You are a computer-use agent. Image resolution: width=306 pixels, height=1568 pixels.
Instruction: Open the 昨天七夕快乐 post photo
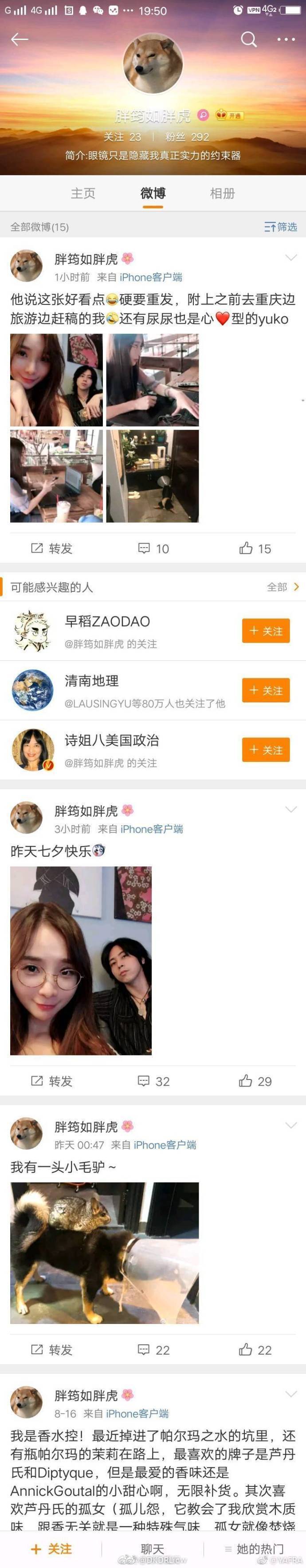(x=81, y=961)
